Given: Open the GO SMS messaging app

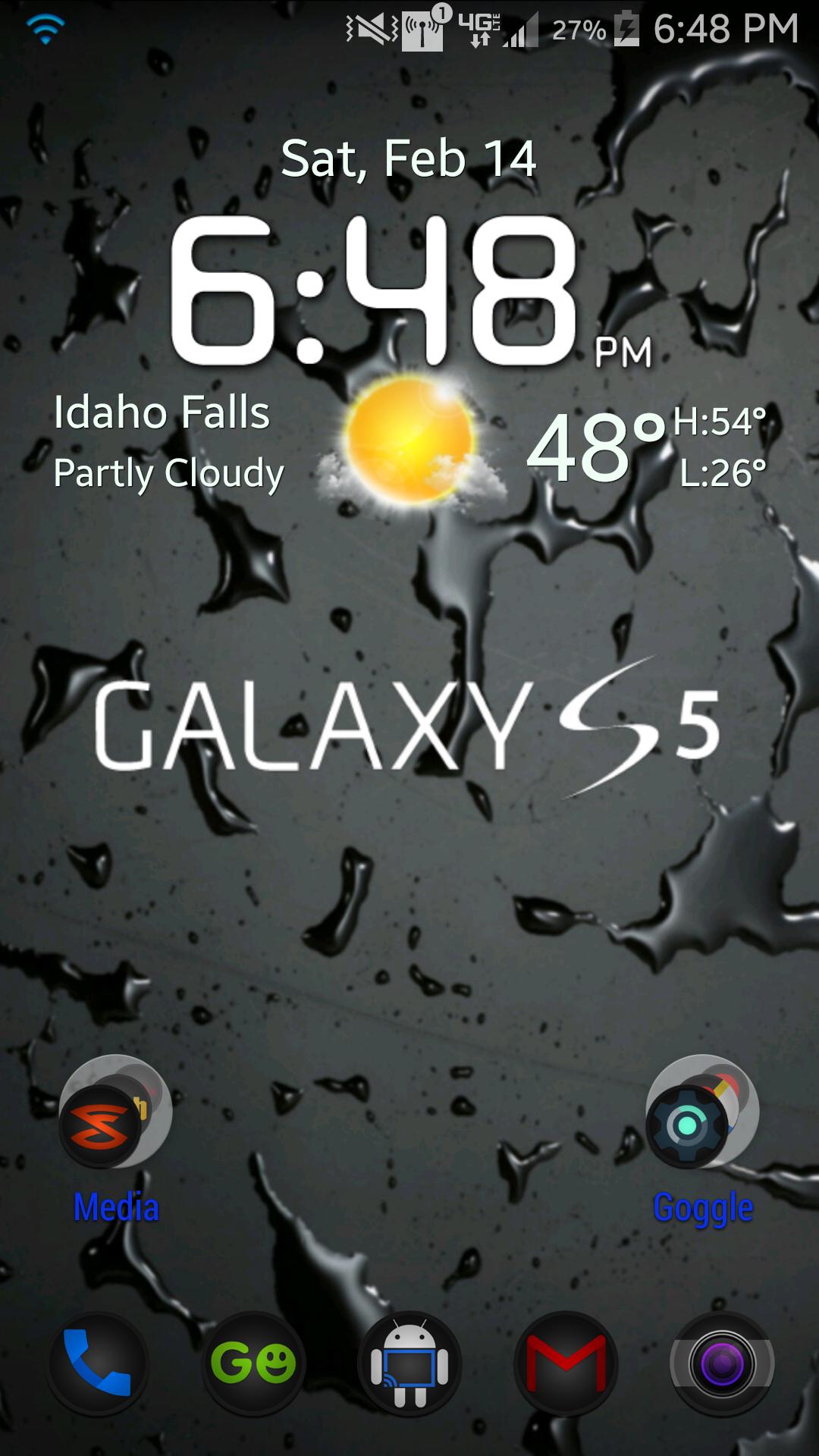Looking at the screenshot, I should coord(253,1363).
